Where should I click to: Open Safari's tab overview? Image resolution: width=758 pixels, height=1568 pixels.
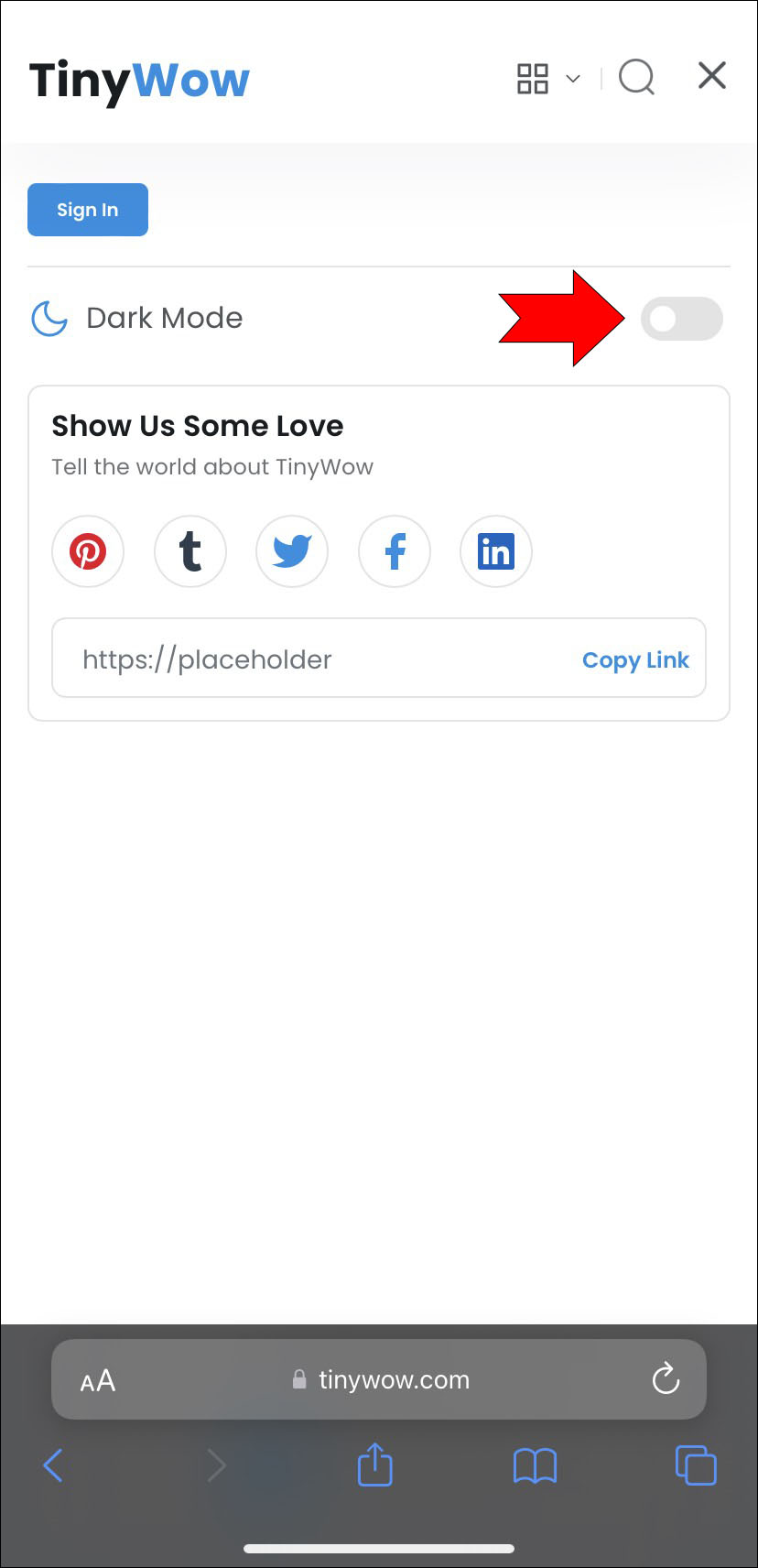(696, 1465)
